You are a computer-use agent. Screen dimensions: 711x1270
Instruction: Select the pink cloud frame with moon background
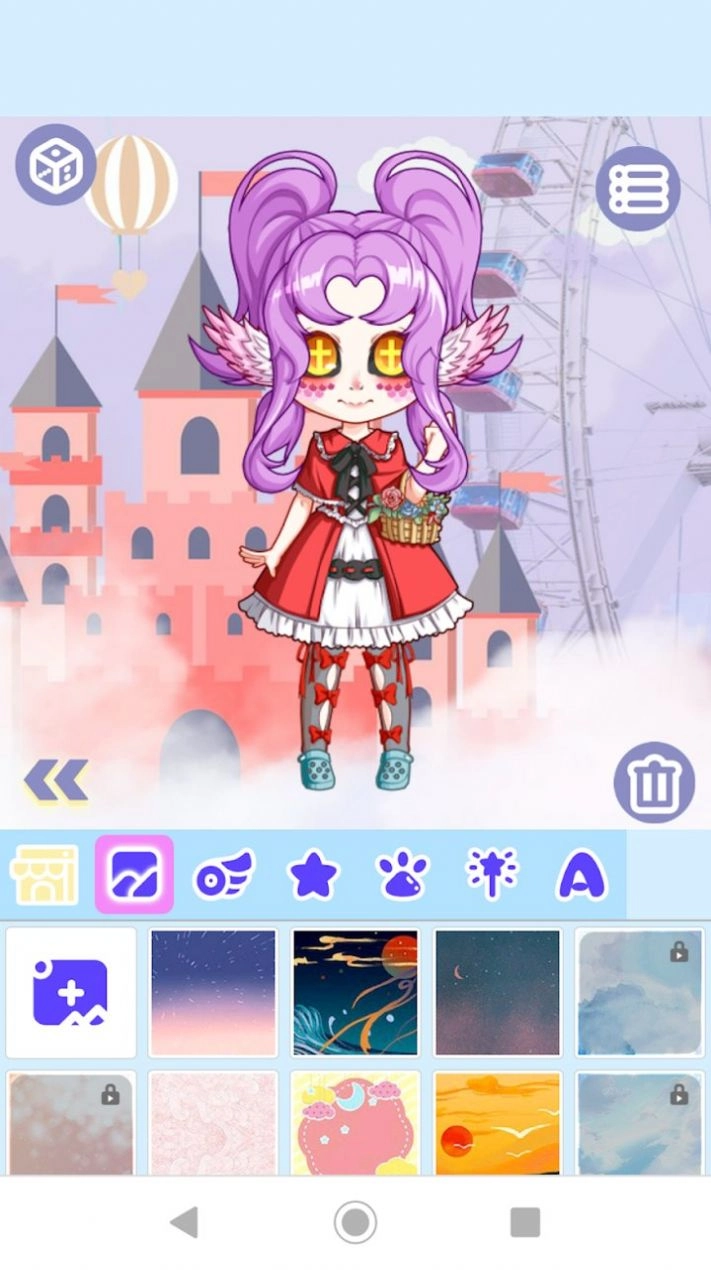[x=355, y=1122]
